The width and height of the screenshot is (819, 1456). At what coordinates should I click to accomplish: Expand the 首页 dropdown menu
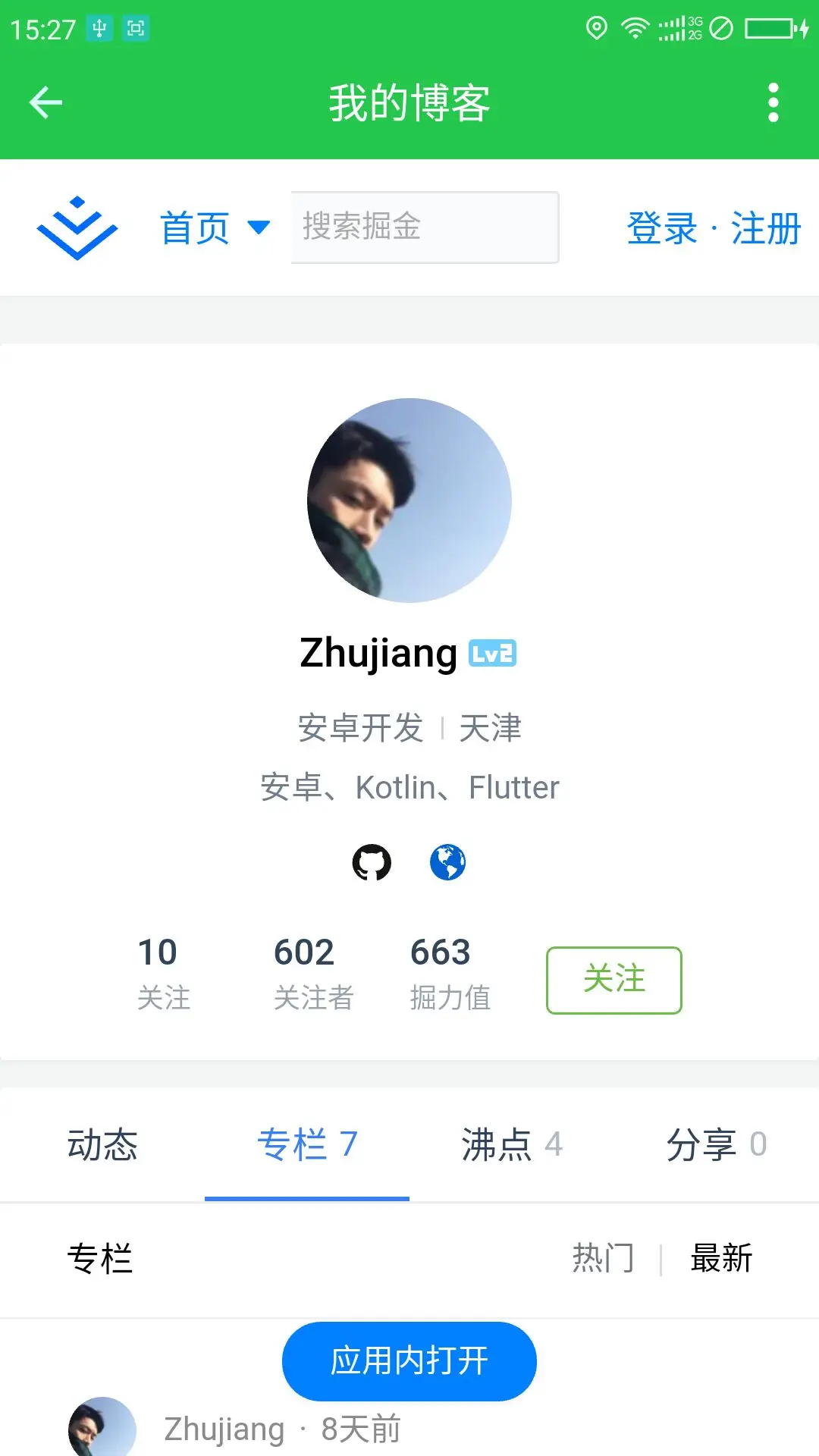[215, 227]
